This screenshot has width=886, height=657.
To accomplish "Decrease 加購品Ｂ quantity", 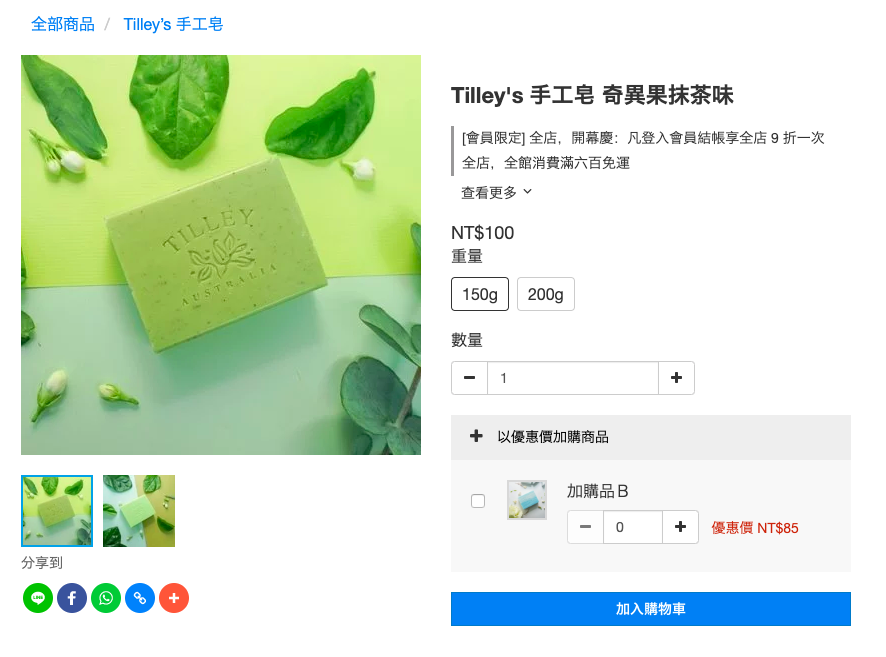I will 585,527.
